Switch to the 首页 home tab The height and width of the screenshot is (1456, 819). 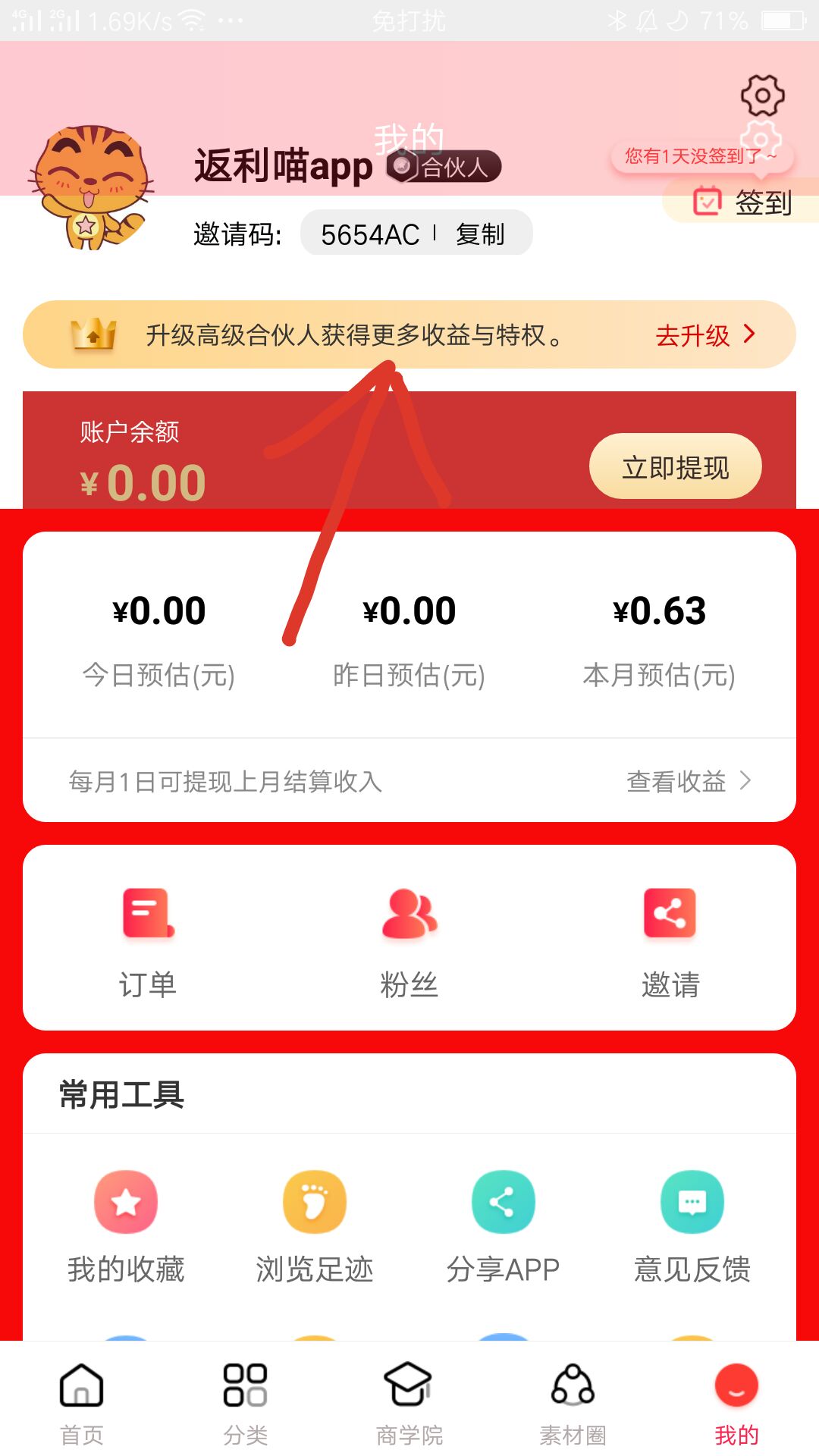81,1401
